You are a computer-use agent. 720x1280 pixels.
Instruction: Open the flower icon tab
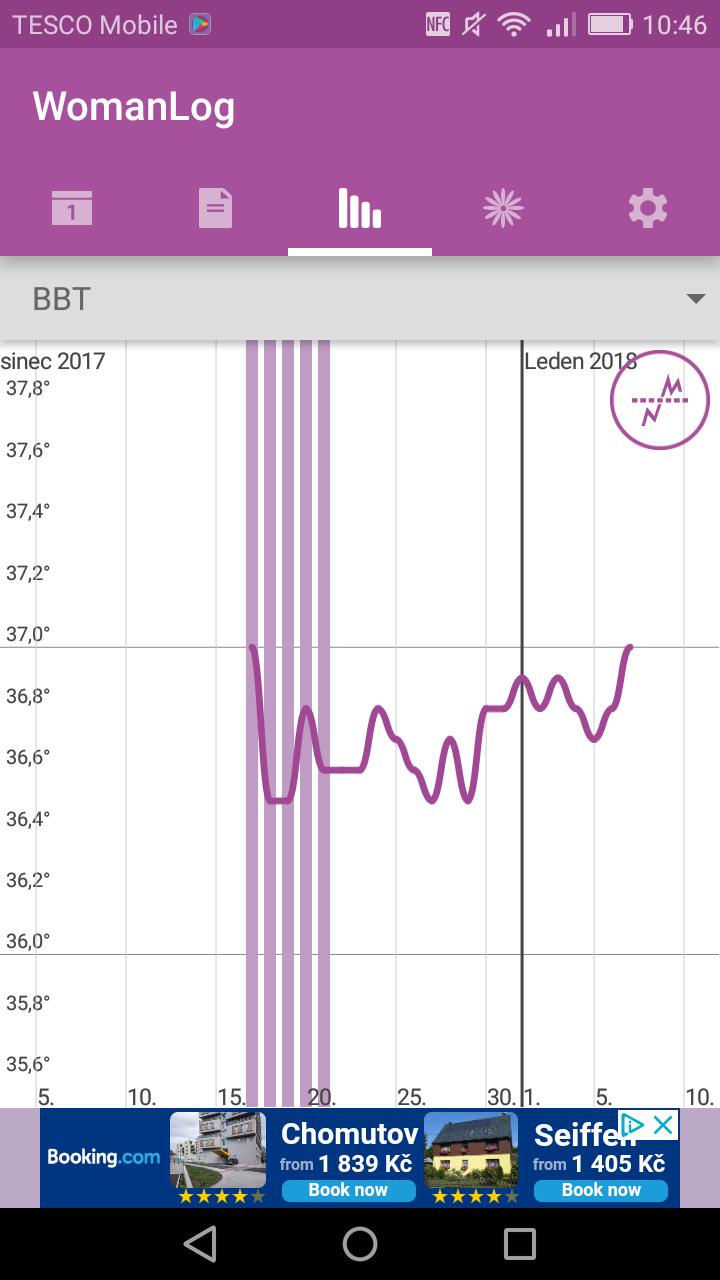click(x=503, y=208)
